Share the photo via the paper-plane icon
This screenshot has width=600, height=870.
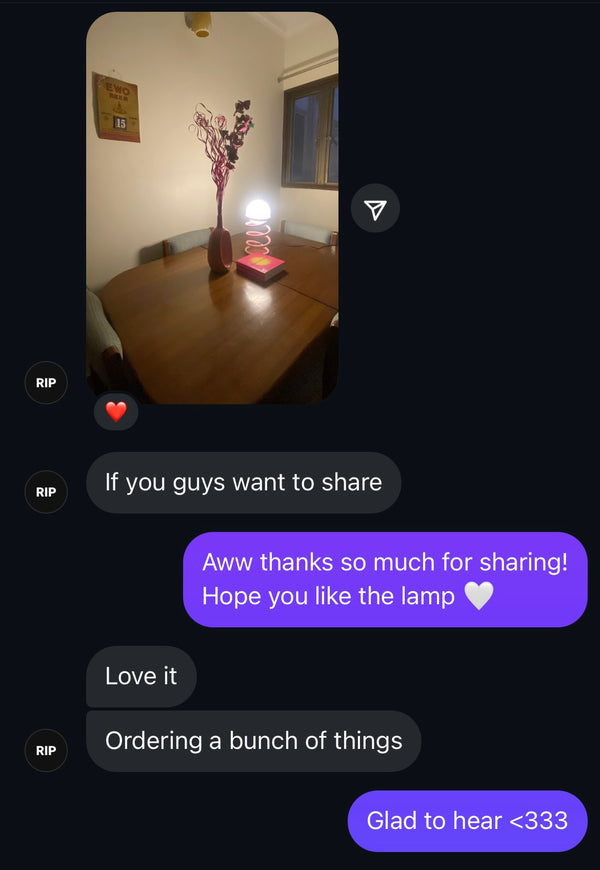point(375,209)
